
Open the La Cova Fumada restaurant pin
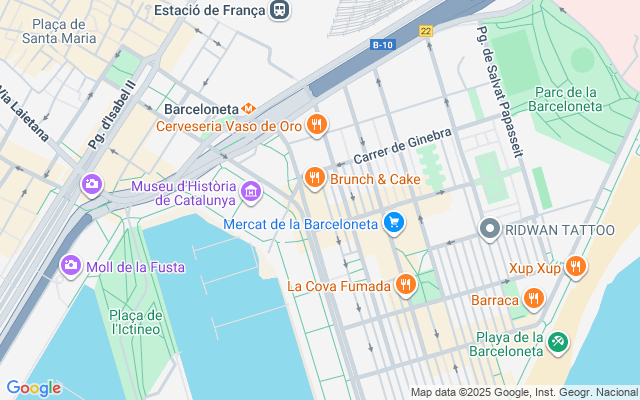[405, 286]
